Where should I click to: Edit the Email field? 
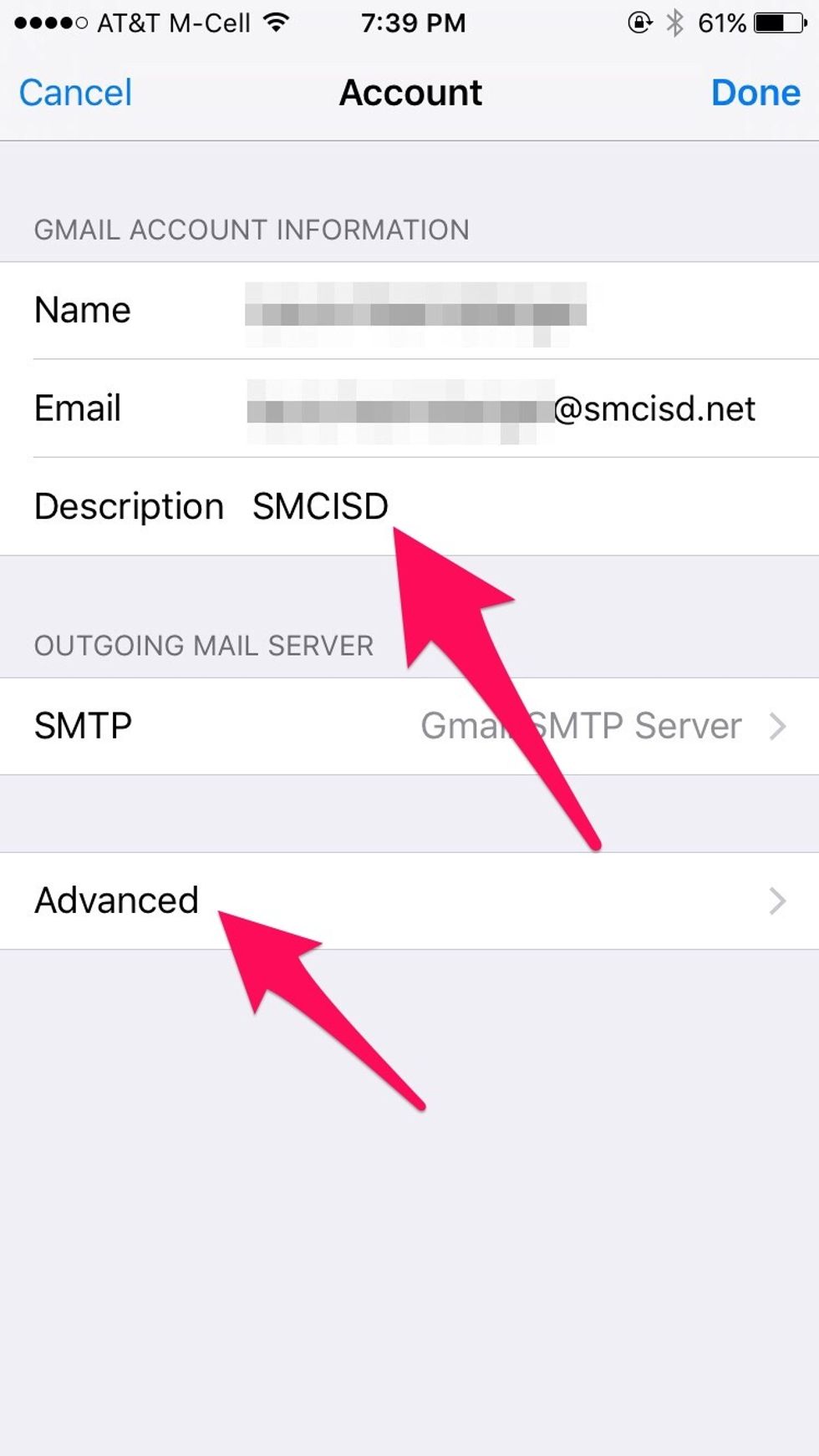coord(501,409)
